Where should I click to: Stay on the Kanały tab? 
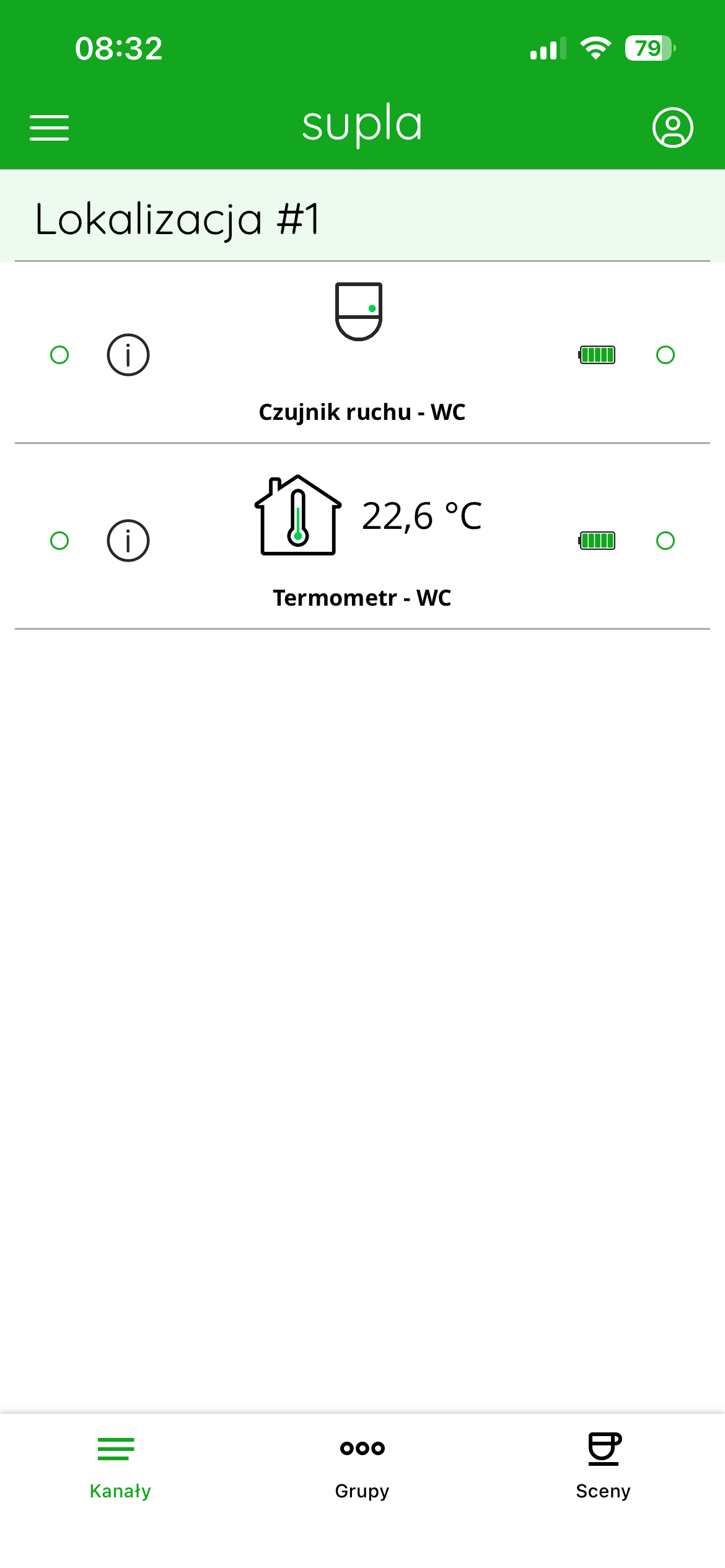click(x=120, y=1465)
